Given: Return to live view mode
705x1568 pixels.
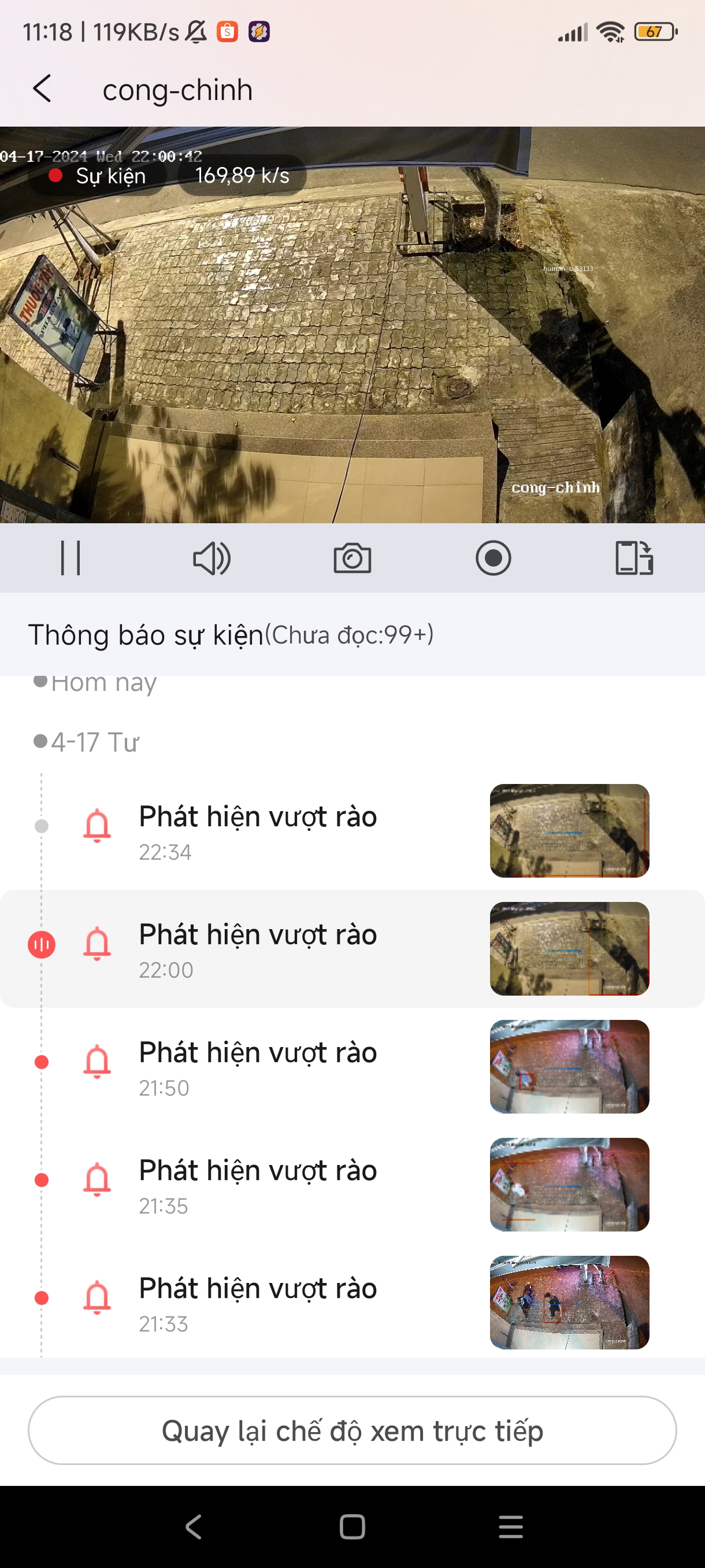Looking at the screenshot, I should [352, 1430].
